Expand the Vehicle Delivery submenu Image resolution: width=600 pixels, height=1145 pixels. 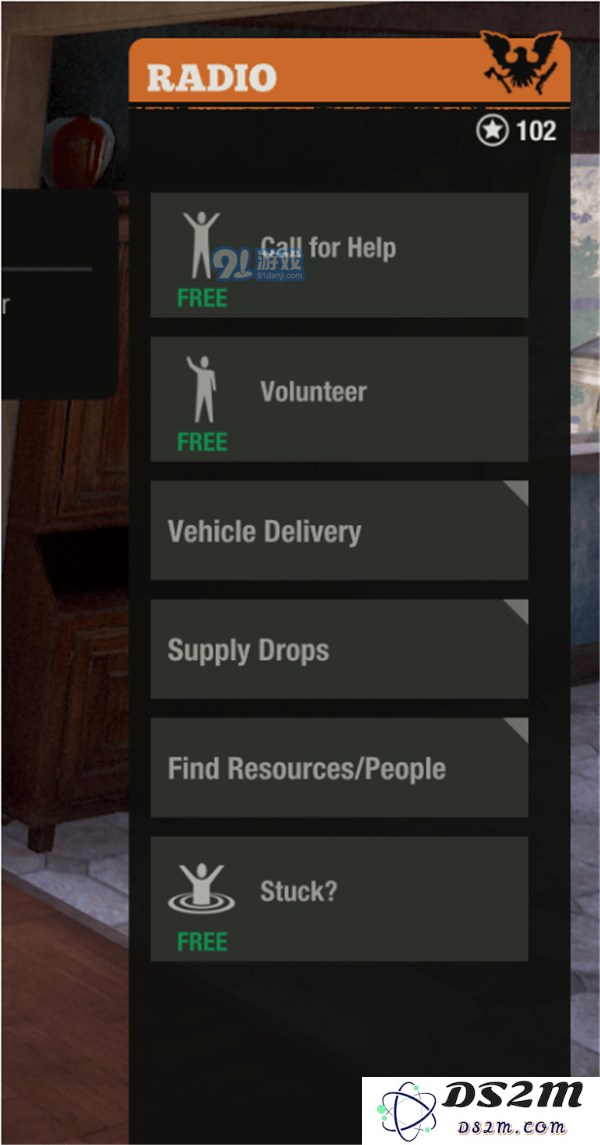(x=339, y=530)
